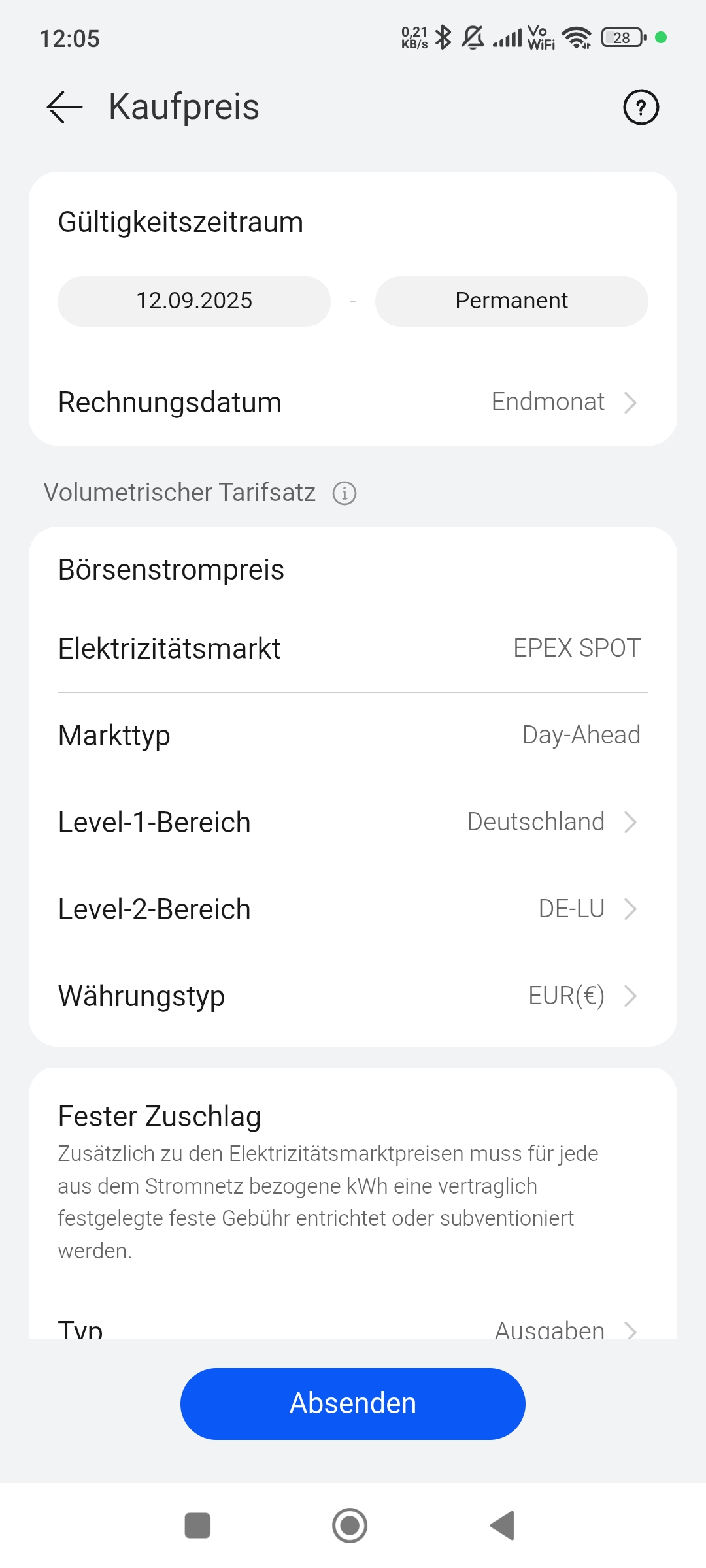Go back from the Kaufpreis screen

65,106
